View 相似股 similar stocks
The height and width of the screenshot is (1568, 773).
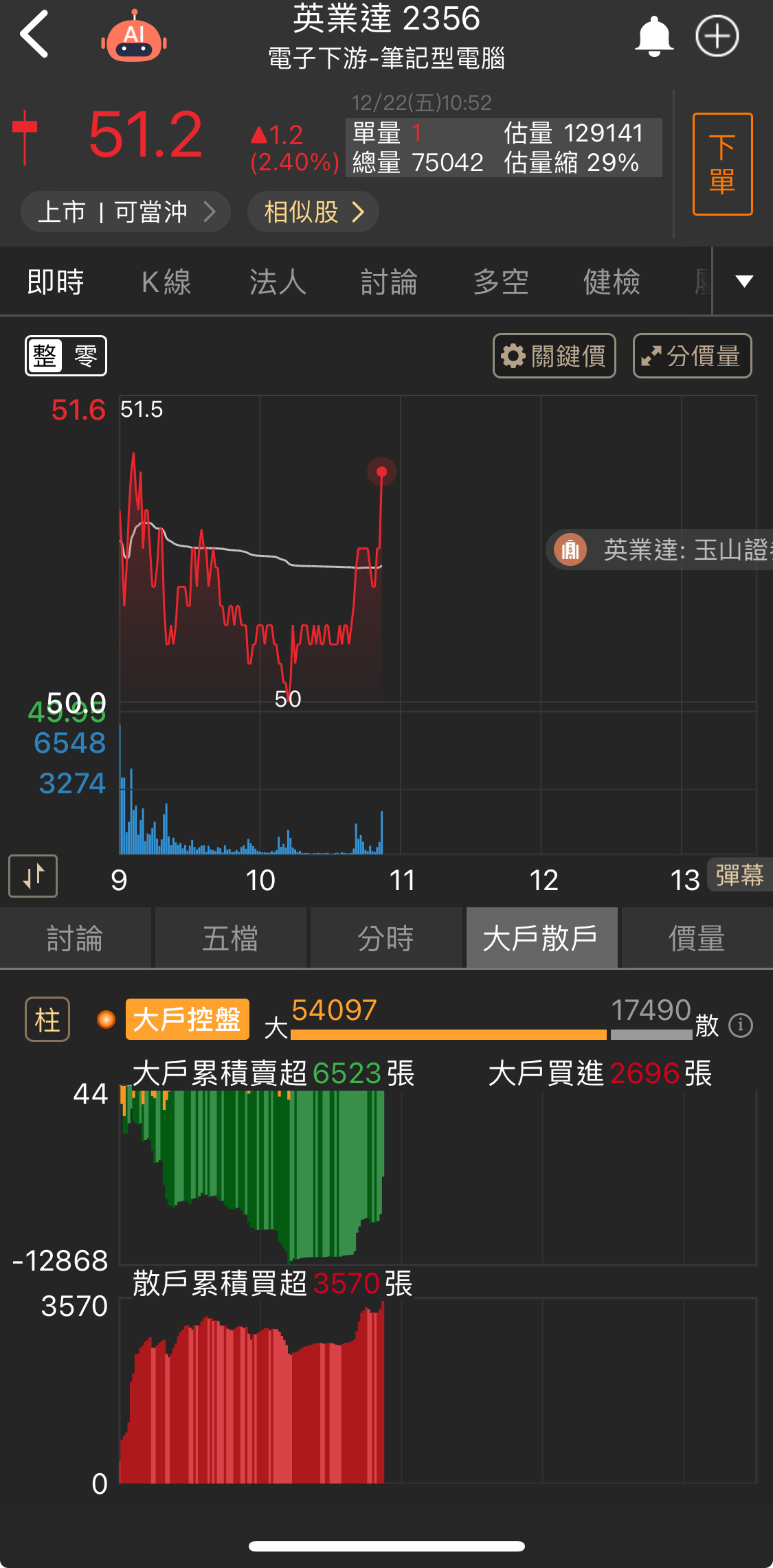click(313, 212)
